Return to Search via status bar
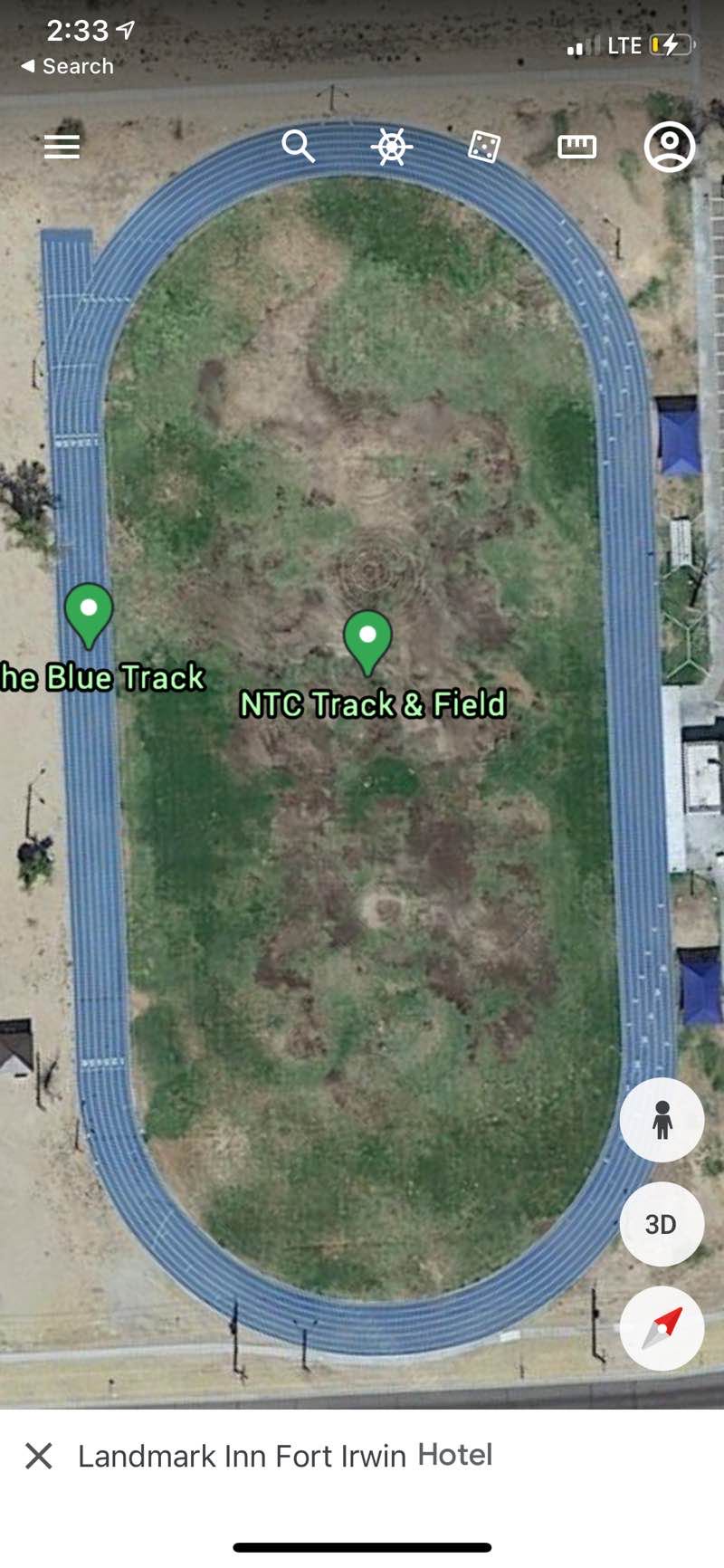Screen dimensions: 724x1568 point(67,66)
